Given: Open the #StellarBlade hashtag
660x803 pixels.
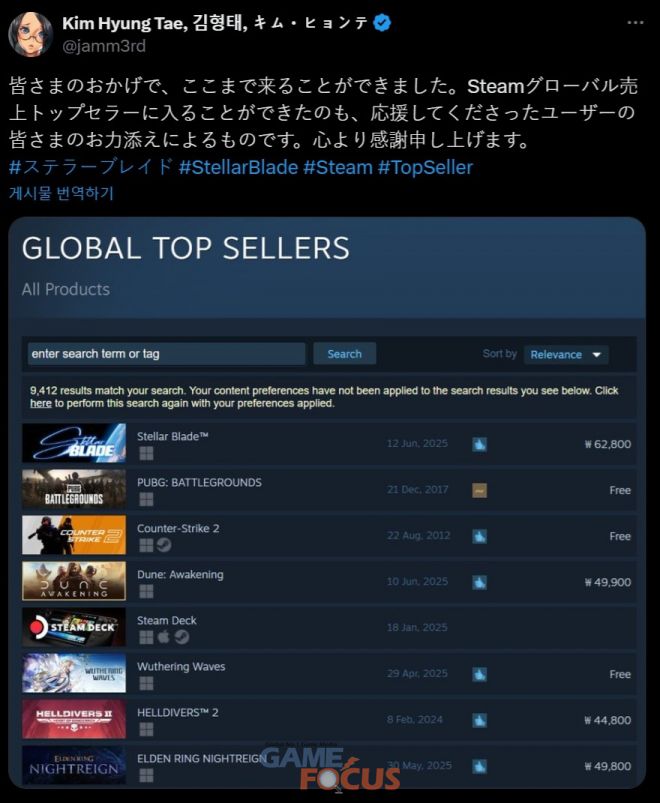Looking at the screenshot, I should tap(238, 167).
